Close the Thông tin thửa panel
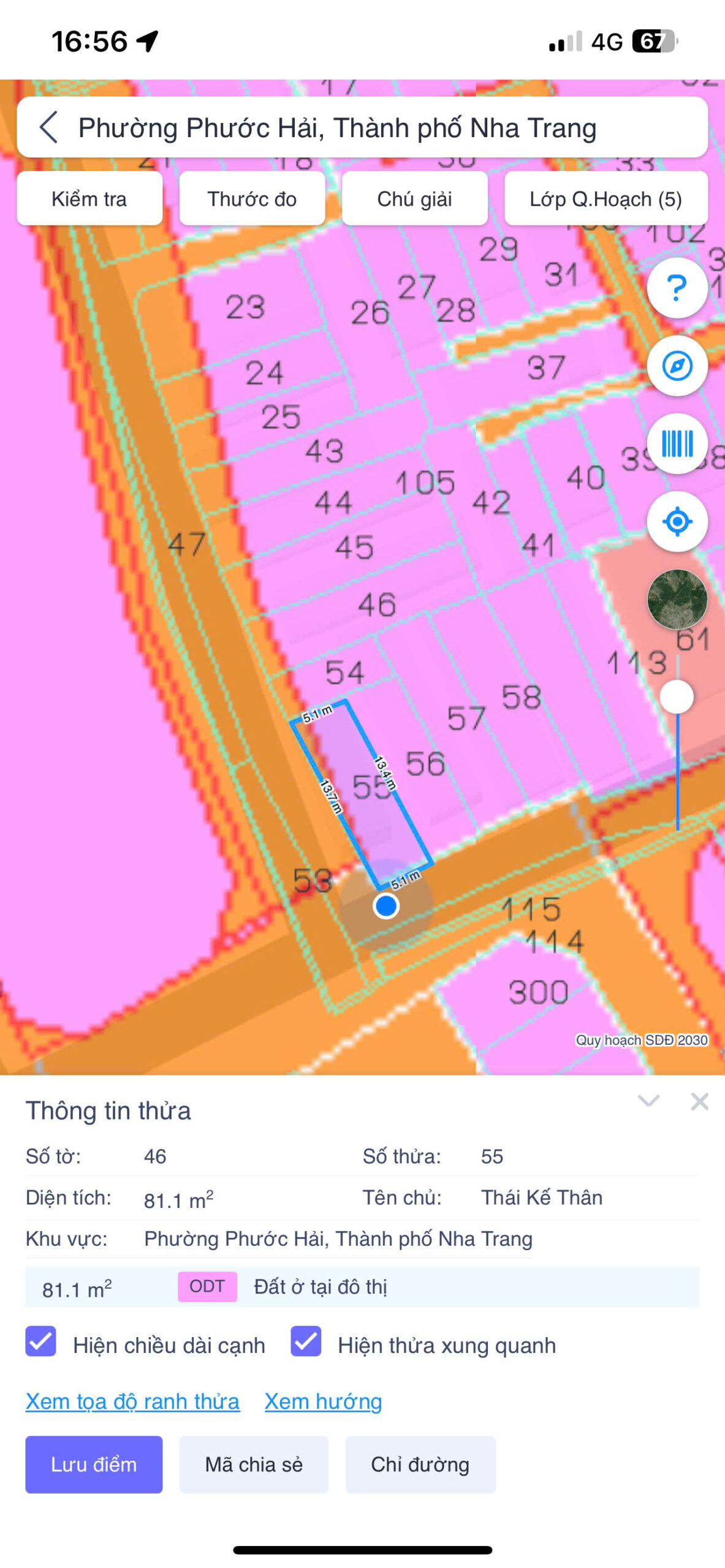Screen dimensions: 725x1568 coord(699,1101)
